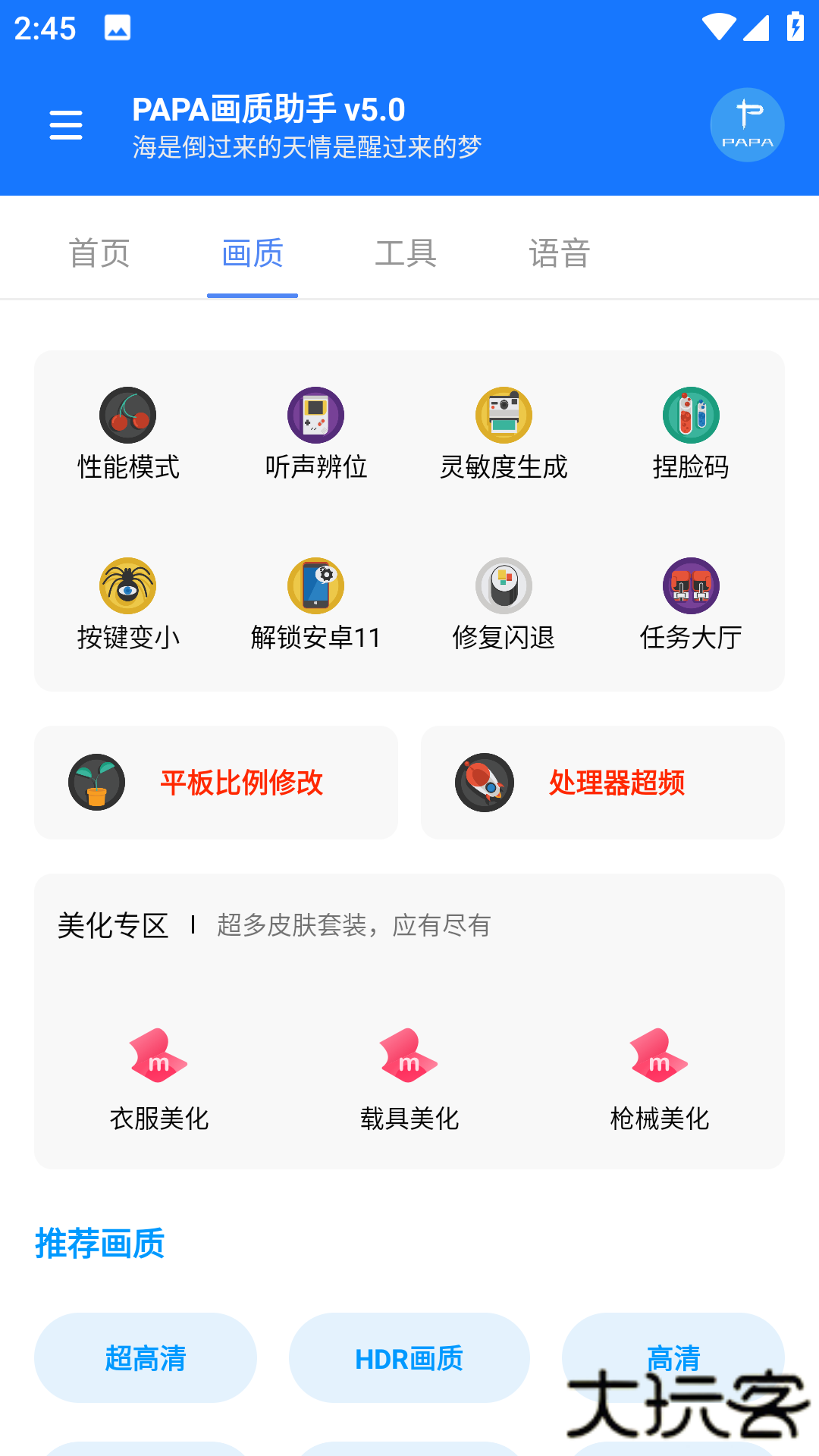Viewport: 819px width, 1456px height.
Task: Switch to the 语音 tab
Action: (x=560, y=253)
